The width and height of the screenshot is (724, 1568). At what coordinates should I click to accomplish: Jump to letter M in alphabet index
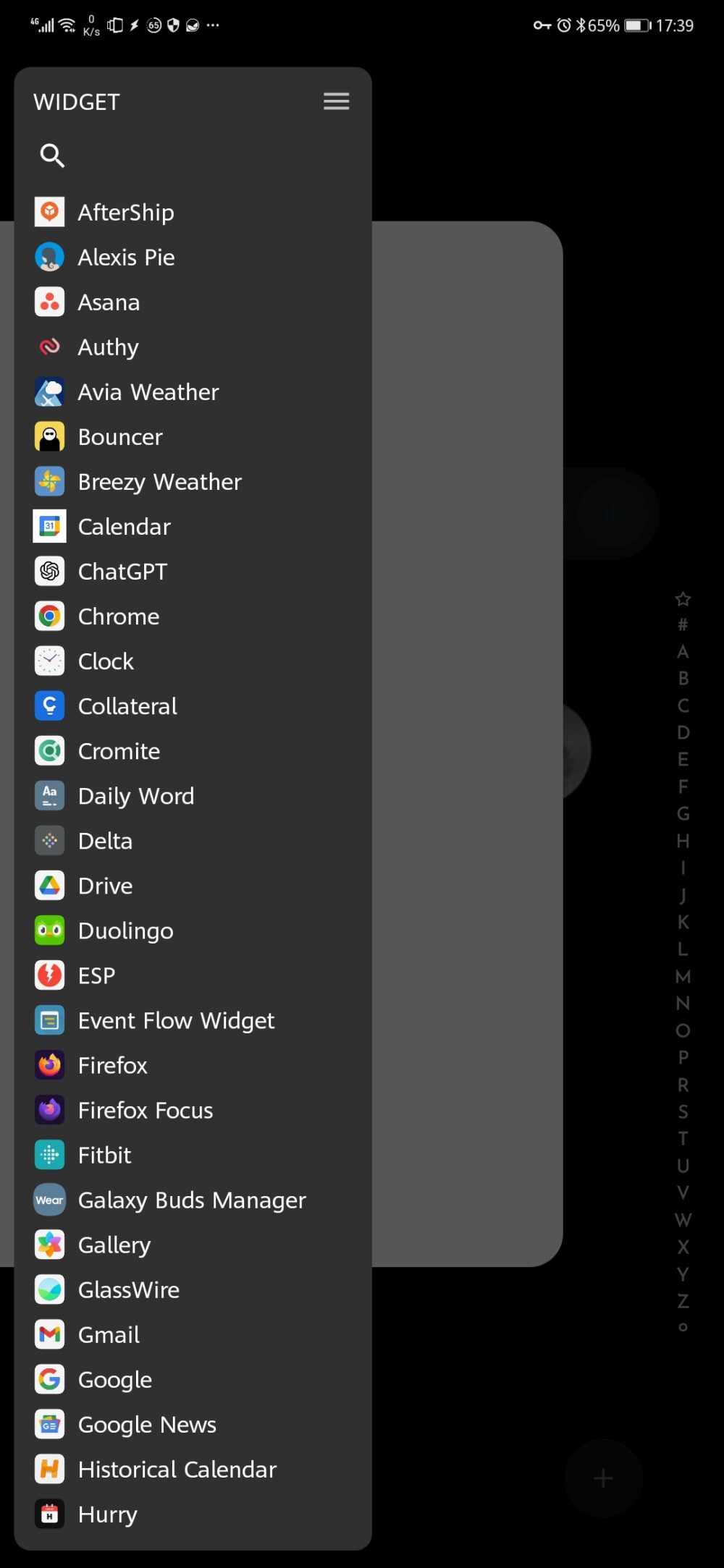pyautogui.click(x=683, y=976)
